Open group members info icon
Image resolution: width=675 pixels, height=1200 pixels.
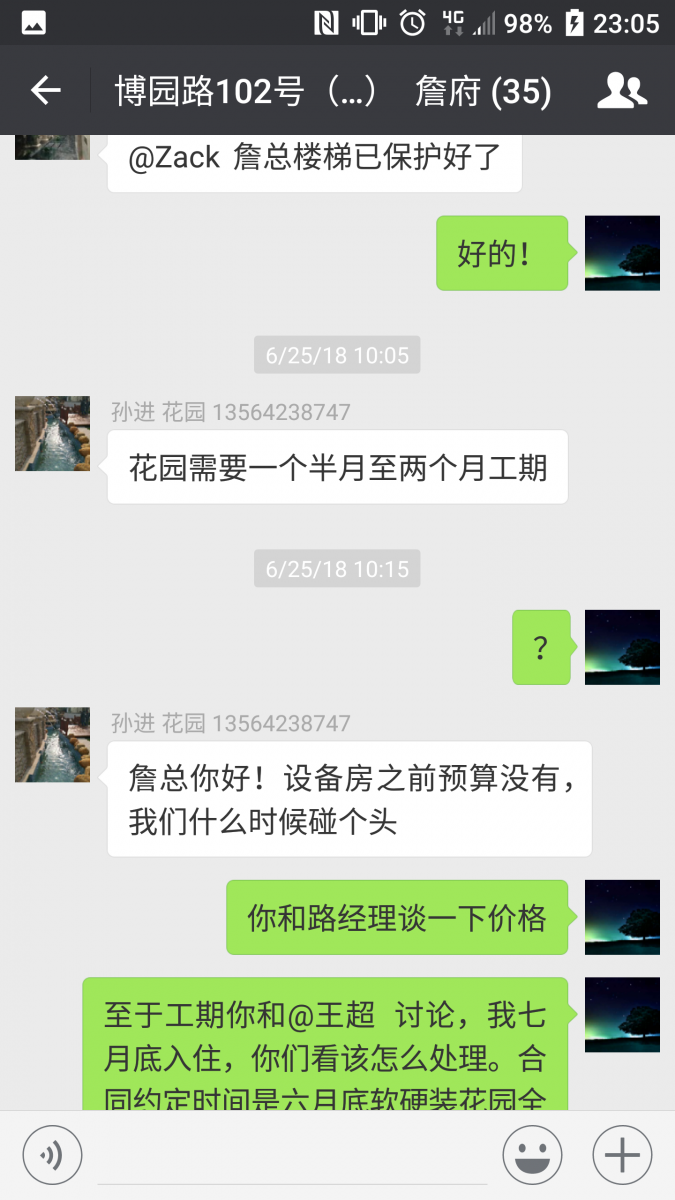coord(622,91)
